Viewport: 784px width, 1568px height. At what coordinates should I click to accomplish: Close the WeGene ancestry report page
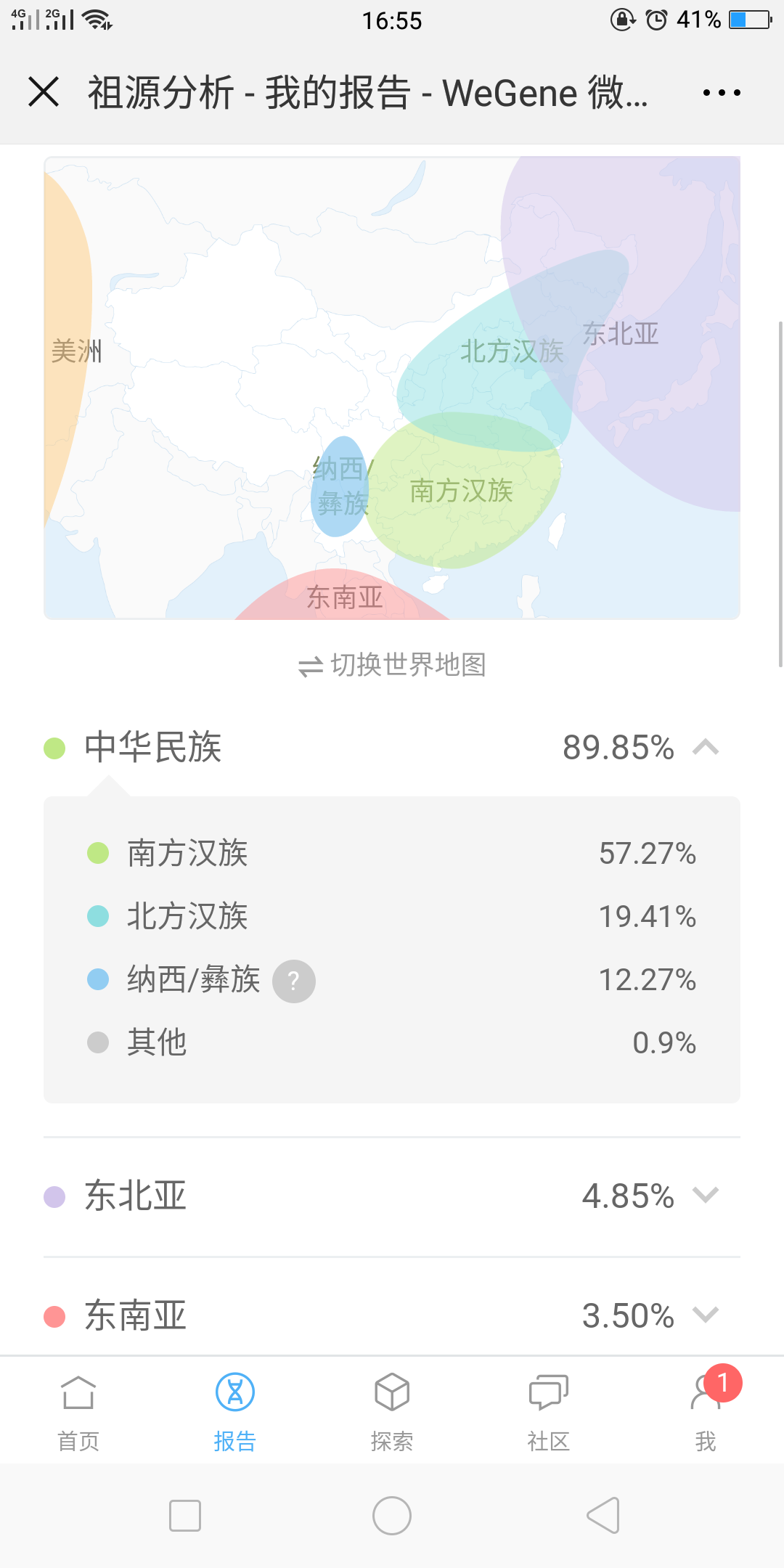tap(44, 92)
